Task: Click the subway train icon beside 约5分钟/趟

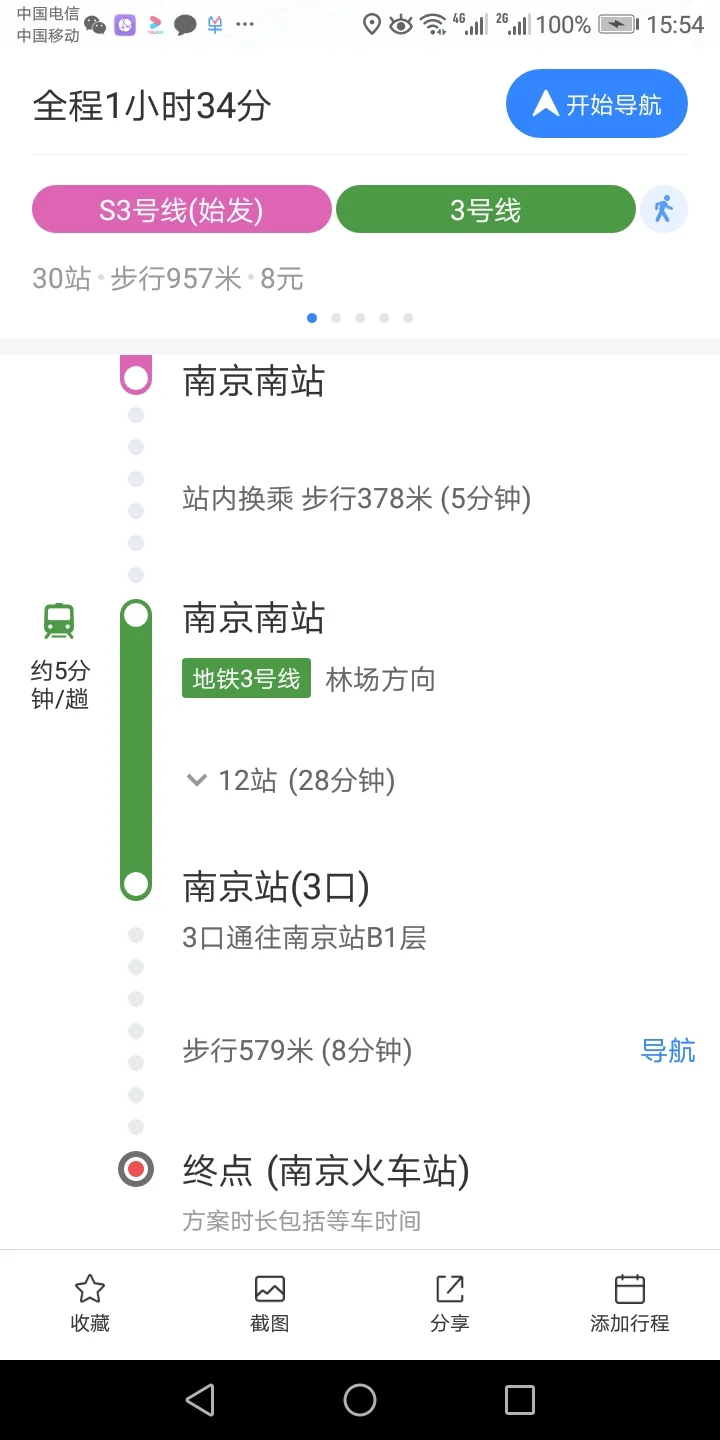Action: [x=59, y=620]
